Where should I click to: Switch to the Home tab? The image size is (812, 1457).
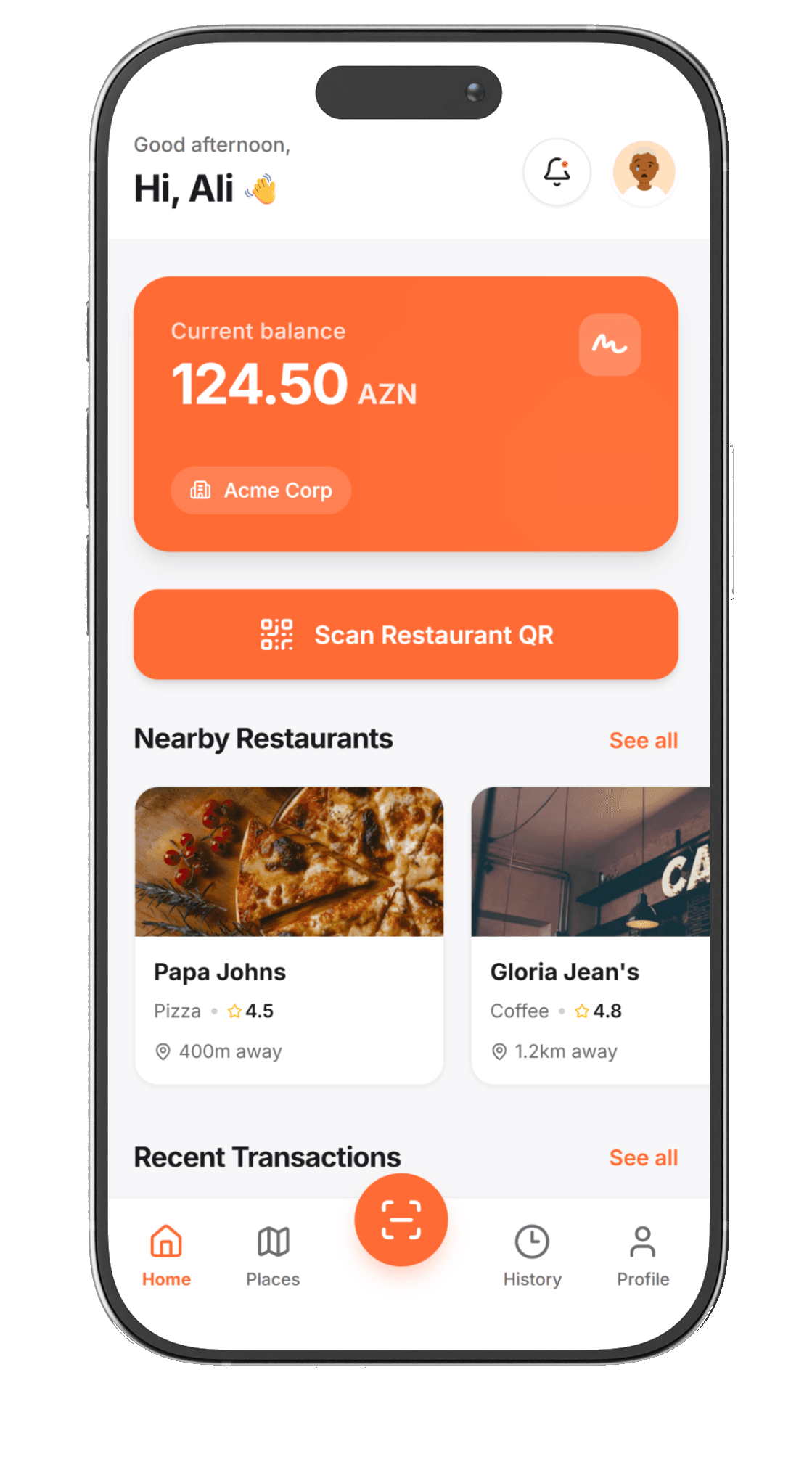(x=166, y=1256)
